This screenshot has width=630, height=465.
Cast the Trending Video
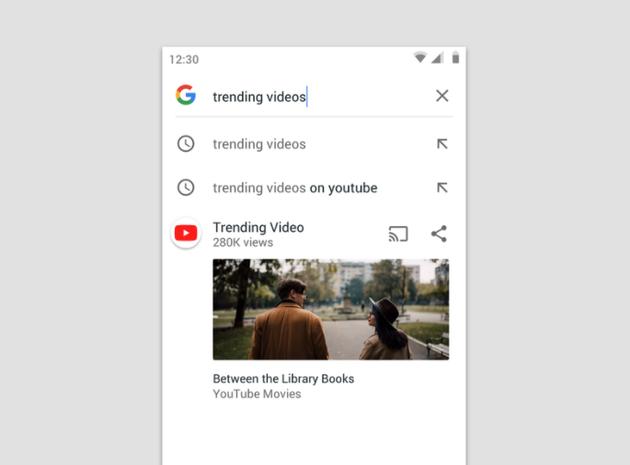coord(398,234)
